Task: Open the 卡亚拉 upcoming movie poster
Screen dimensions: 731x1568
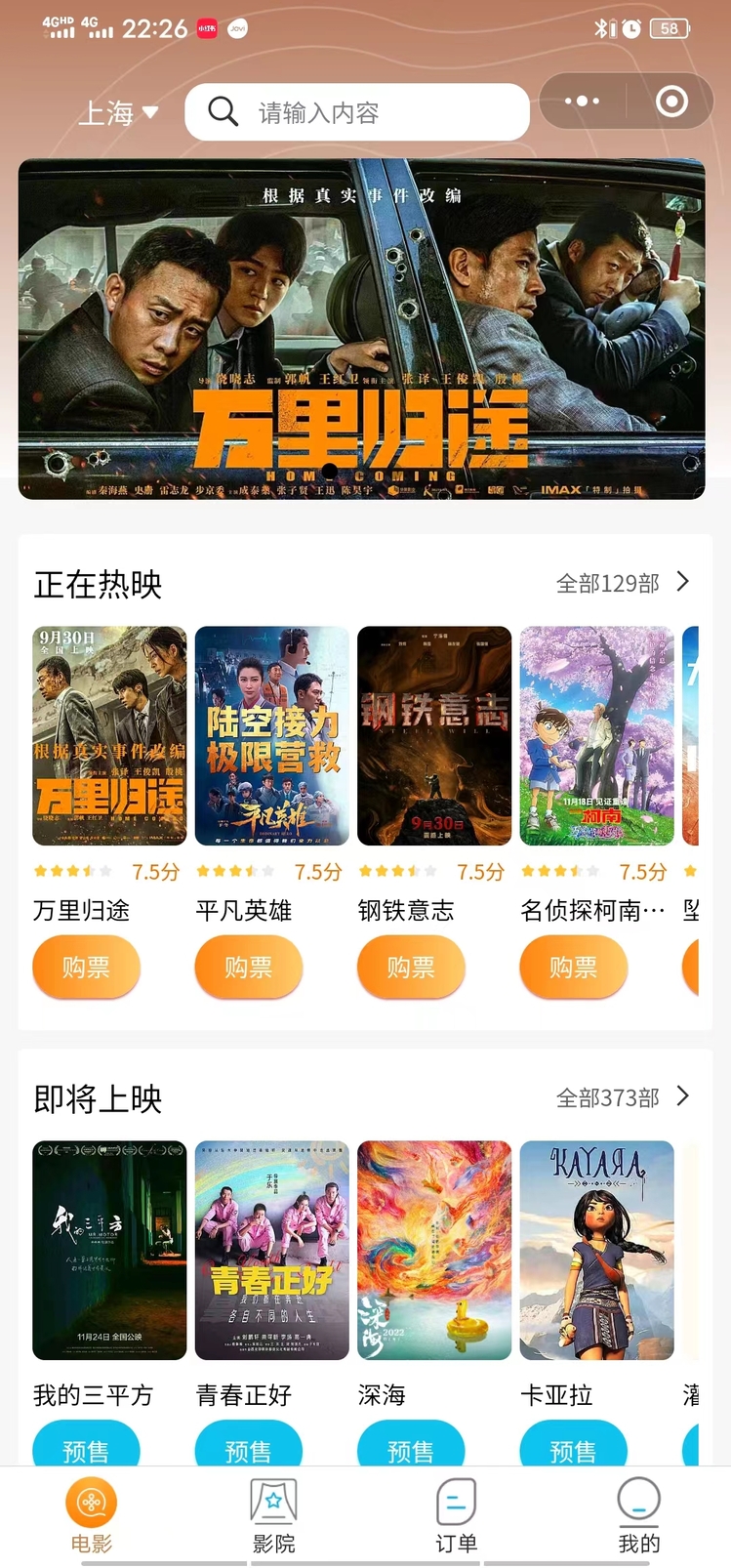Action: (596, 1250)
